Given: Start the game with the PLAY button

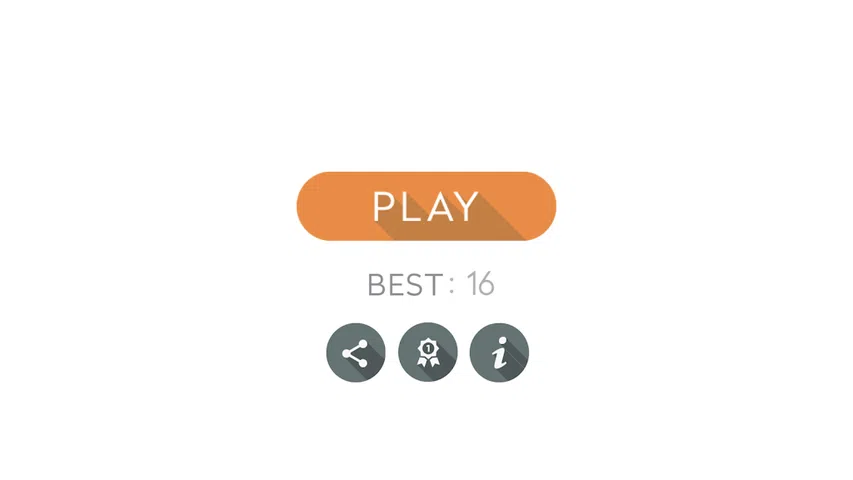Looking at the screenshot, I should tap(426, 206).
